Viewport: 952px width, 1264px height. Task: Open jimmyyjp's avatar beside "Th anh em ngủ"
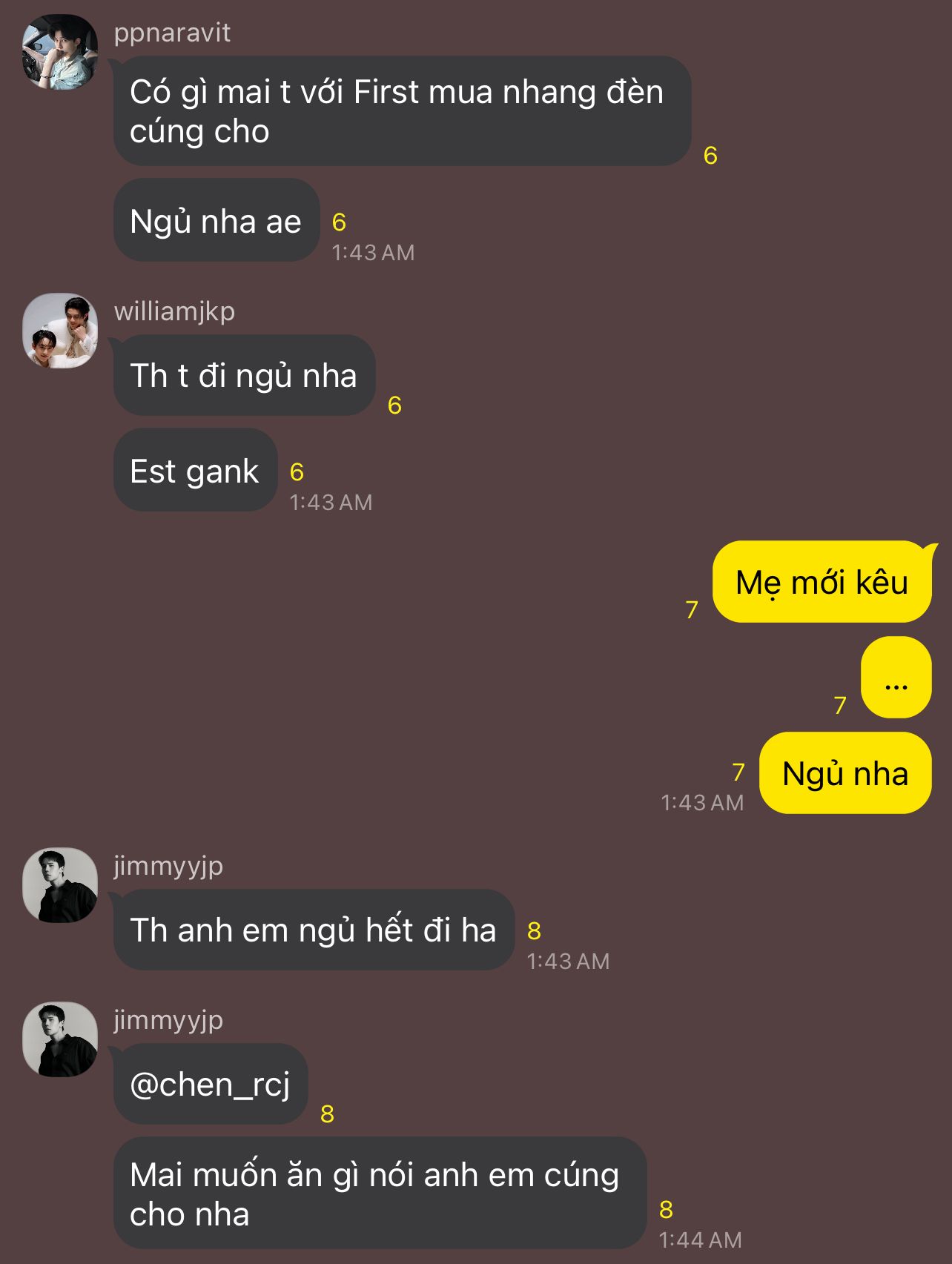(60, 885)
